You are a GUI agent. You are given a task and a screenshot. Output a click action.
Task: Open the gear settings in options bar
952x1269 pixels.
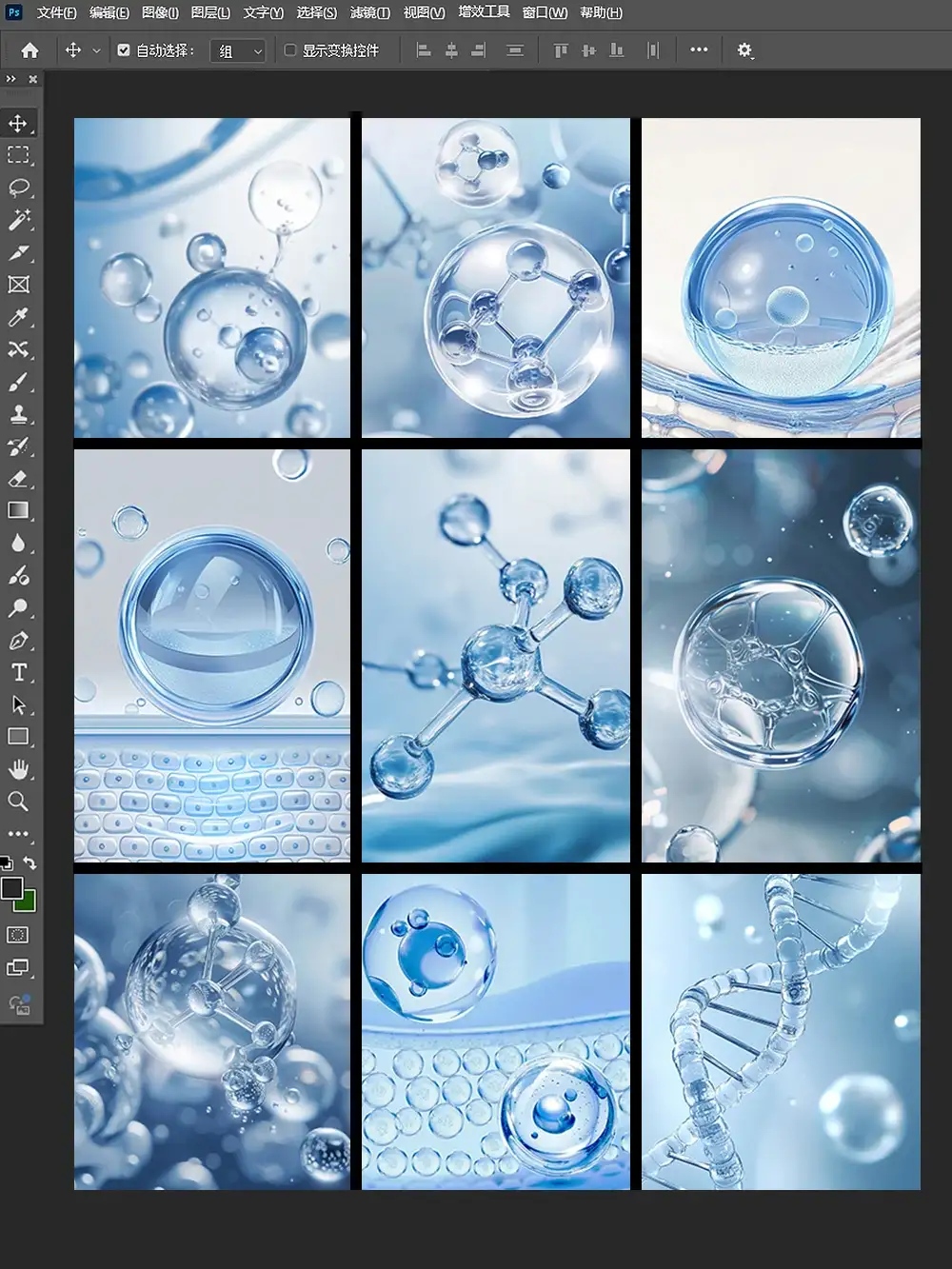click(x=744, y=50)
